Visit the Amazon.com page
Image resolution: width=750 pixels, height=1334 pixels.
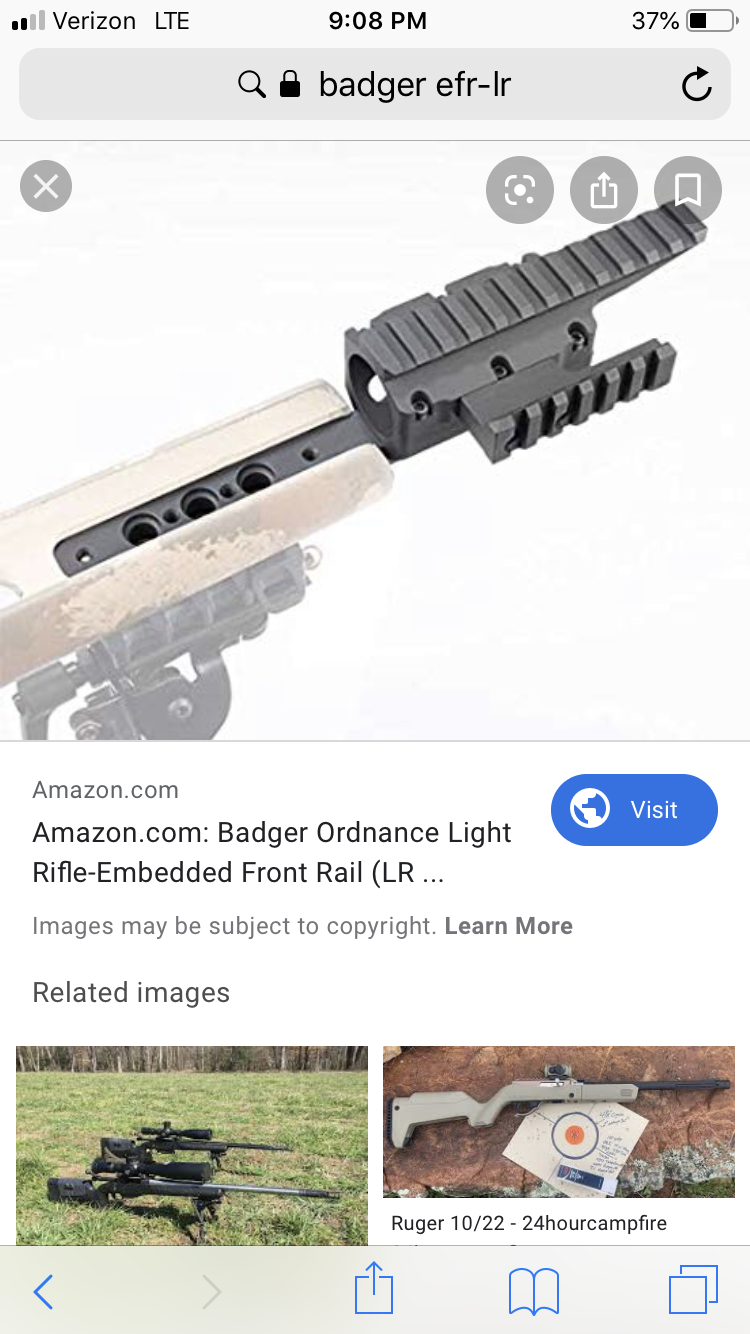634,810
